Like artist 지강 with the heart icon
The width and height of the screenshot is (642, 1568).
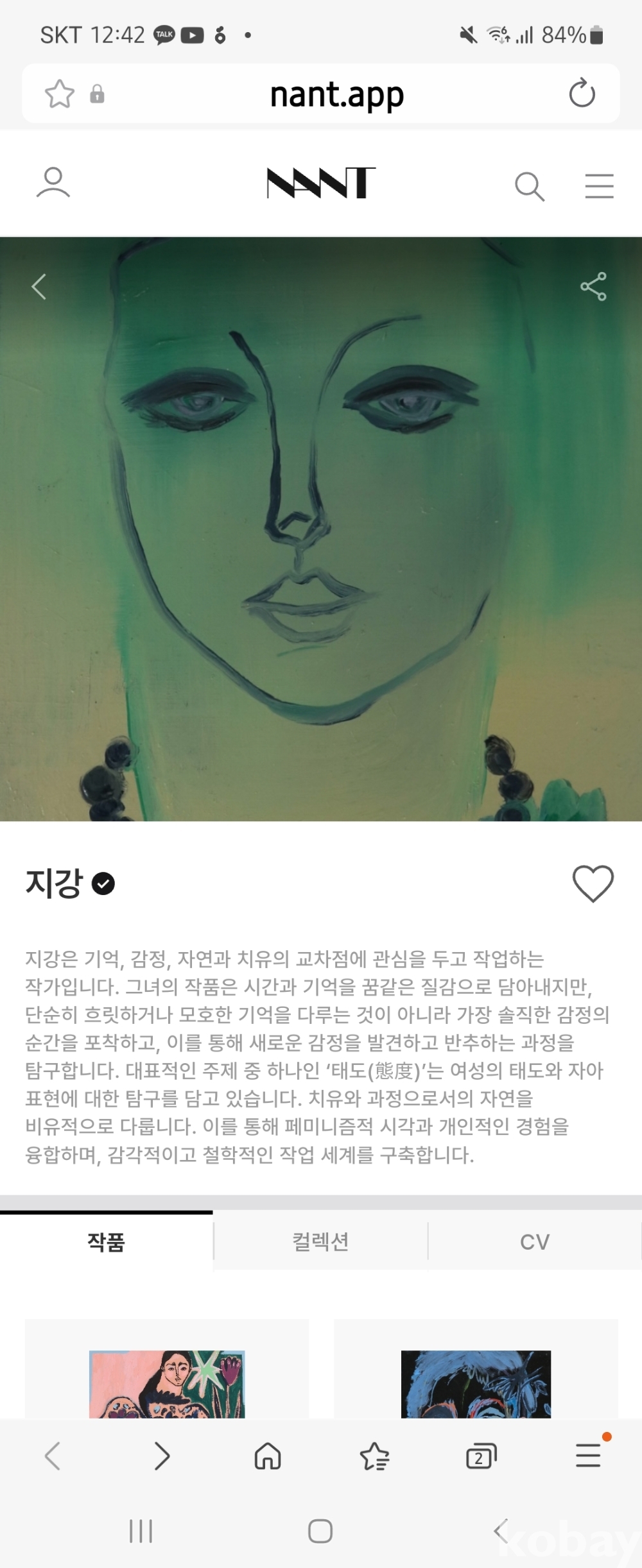point(593,883)
